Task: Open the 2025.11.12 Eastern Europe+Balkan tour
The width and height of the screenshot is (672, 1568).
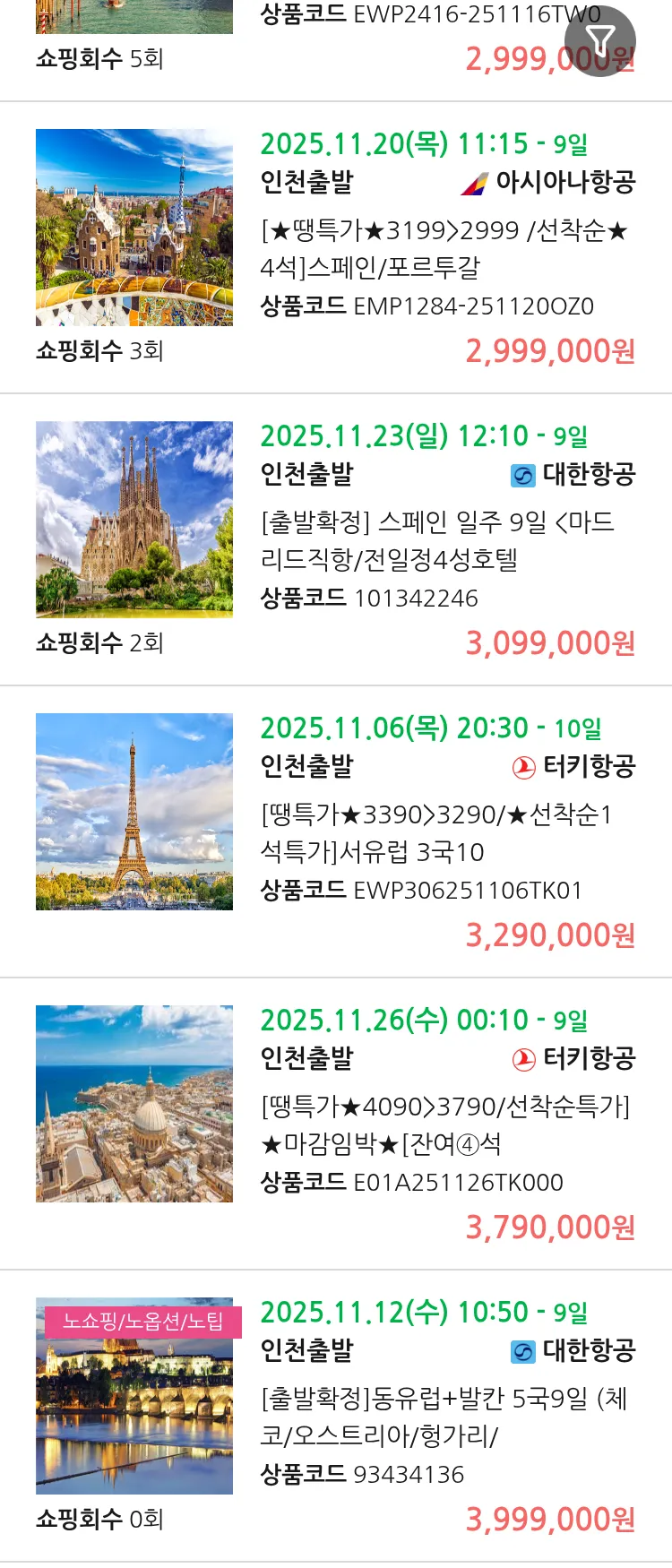Action: point(445,1417)
